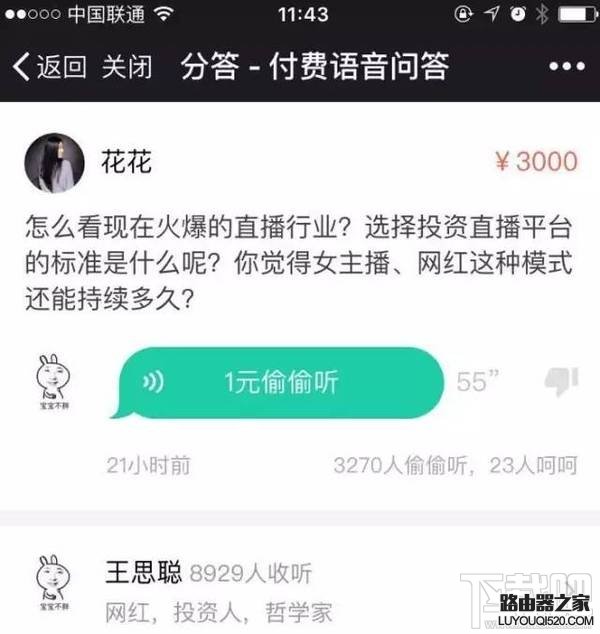Open the three-dot overflow menu
This screenshot has height=634, width=600.
[565, 67]
